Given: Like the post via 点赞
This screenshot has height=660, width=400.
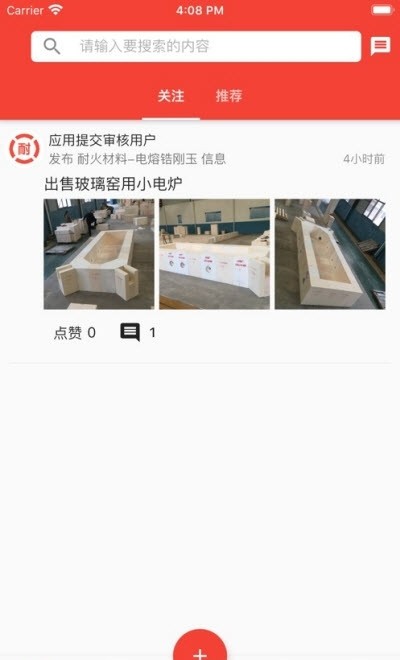Looking at the screenshot, I should coord(75,333).
